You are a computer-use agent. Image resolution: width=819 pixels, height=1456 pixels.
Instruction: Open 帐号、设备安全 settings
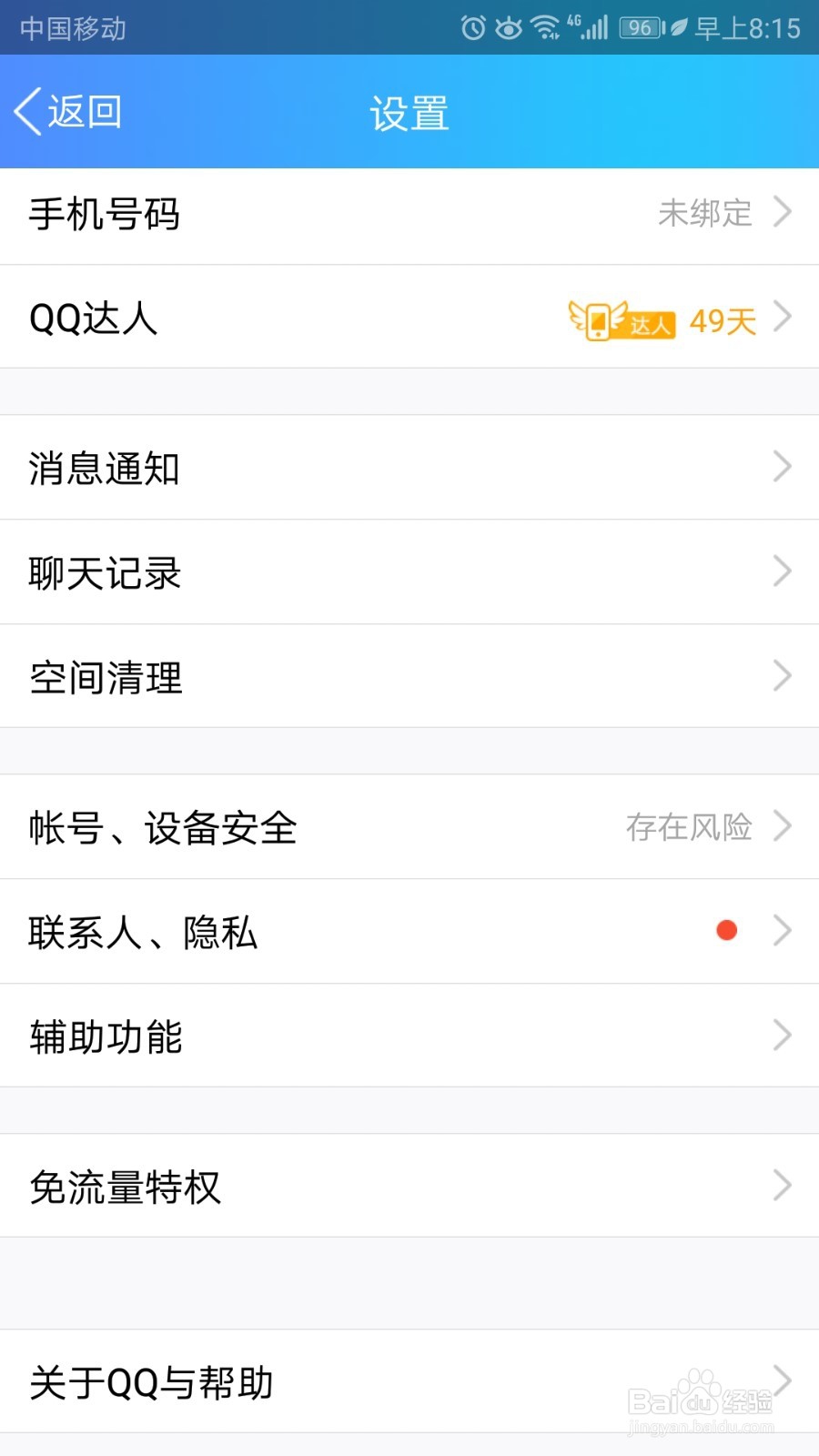pyautogui.click(x=409, y=827)
